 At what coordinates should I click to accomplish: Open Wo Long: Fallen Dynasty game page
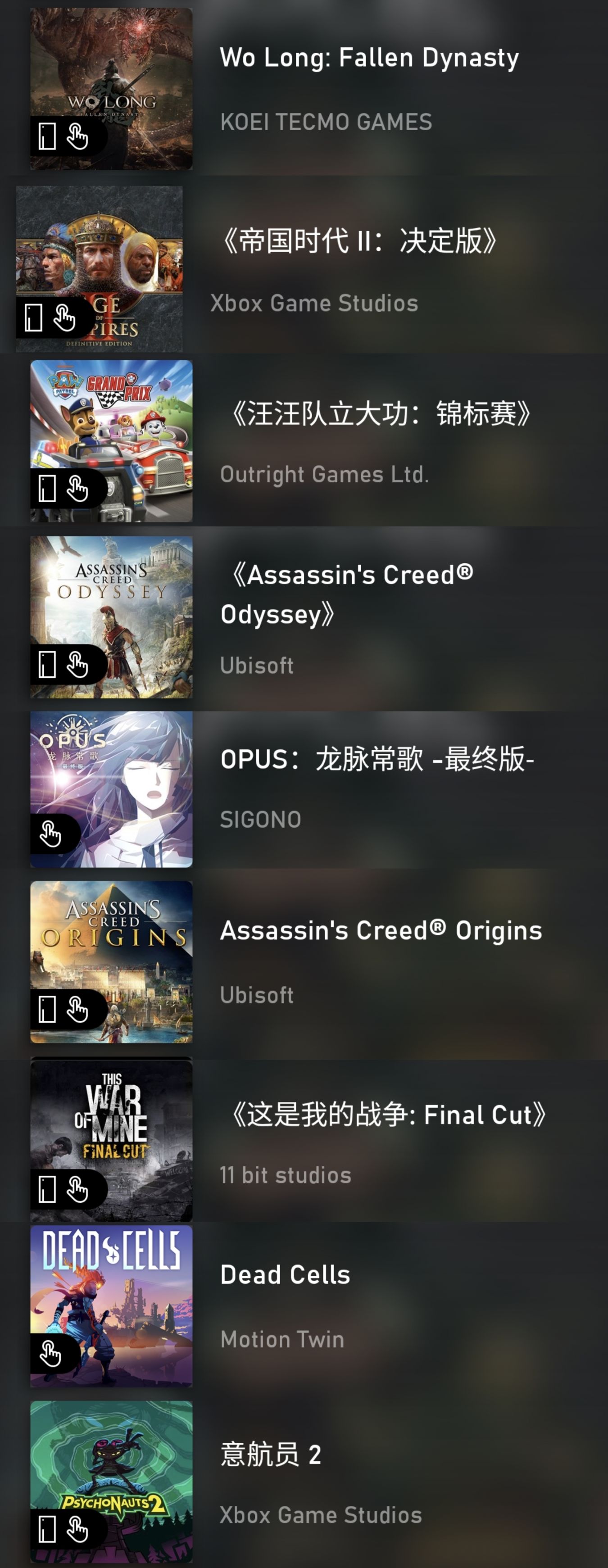tap(369, 59)
